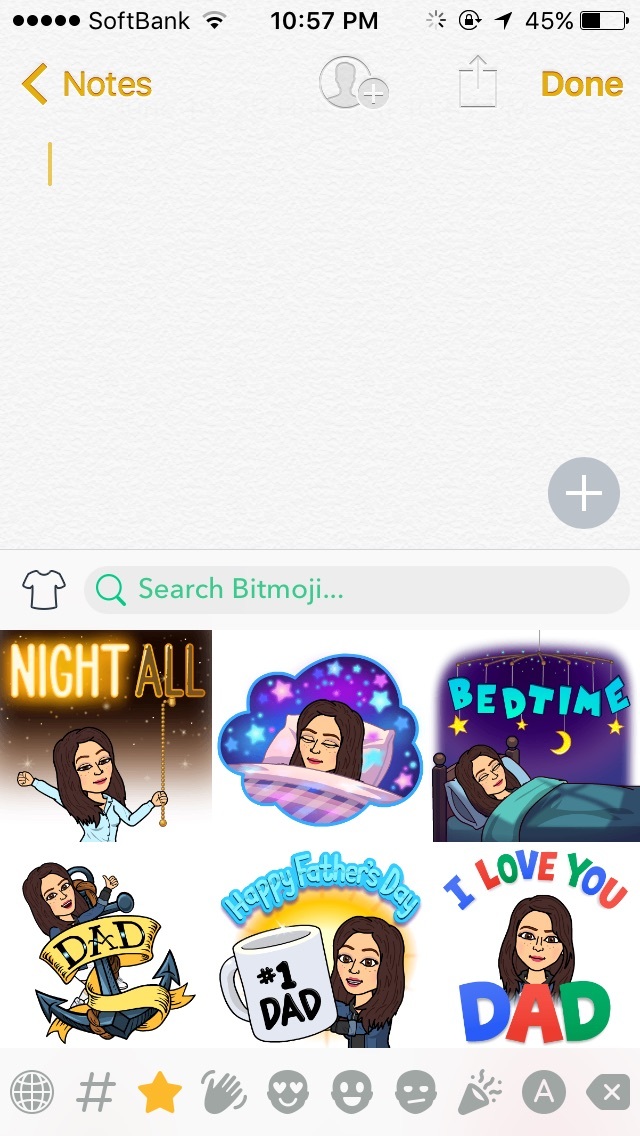Insert the Night All Bitmoji sticker
The image size is (640, 1136).
pos(106,734)
